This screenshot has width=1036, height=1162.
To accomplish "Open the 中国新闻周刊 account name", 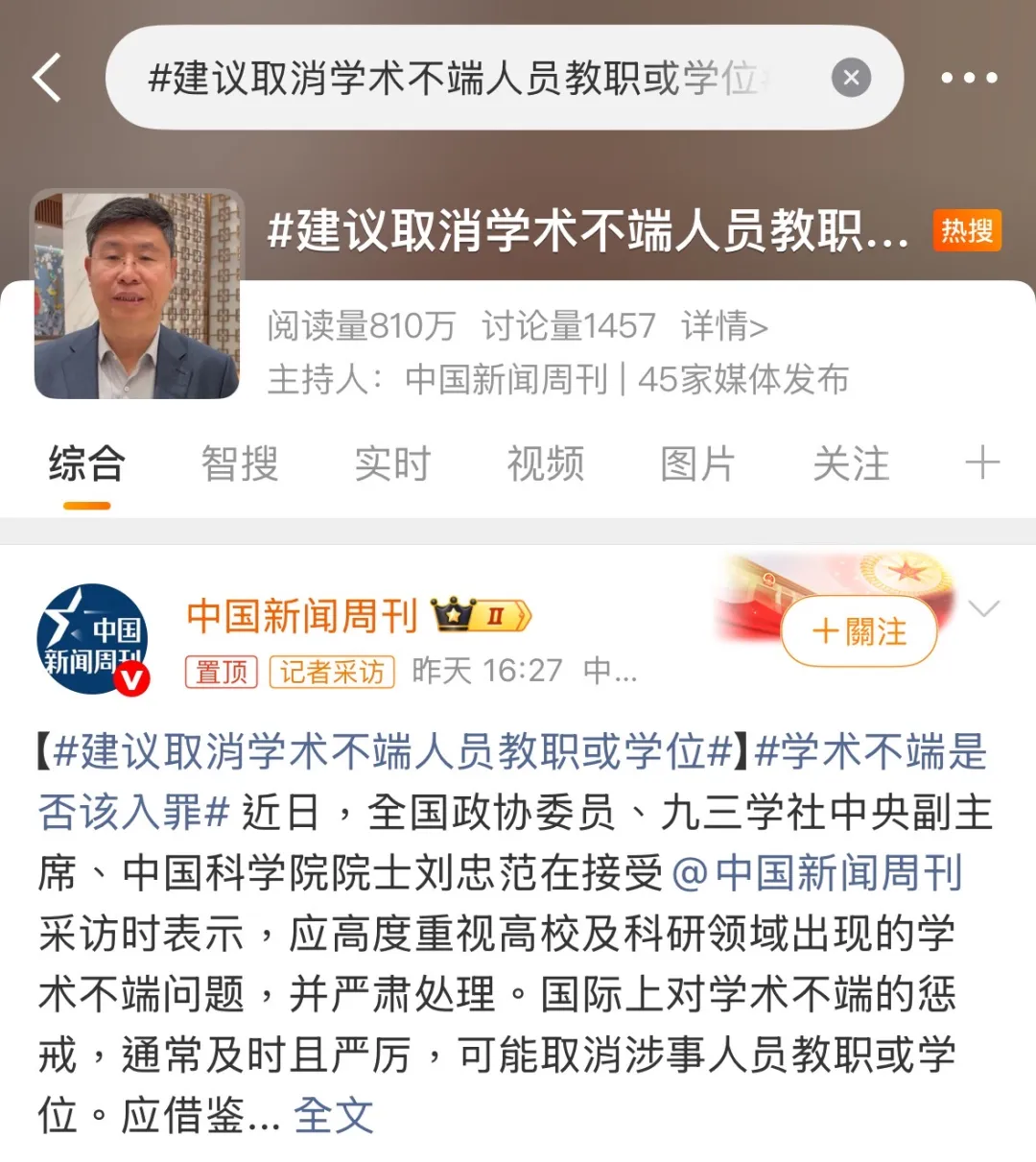I will coord(301,615).
